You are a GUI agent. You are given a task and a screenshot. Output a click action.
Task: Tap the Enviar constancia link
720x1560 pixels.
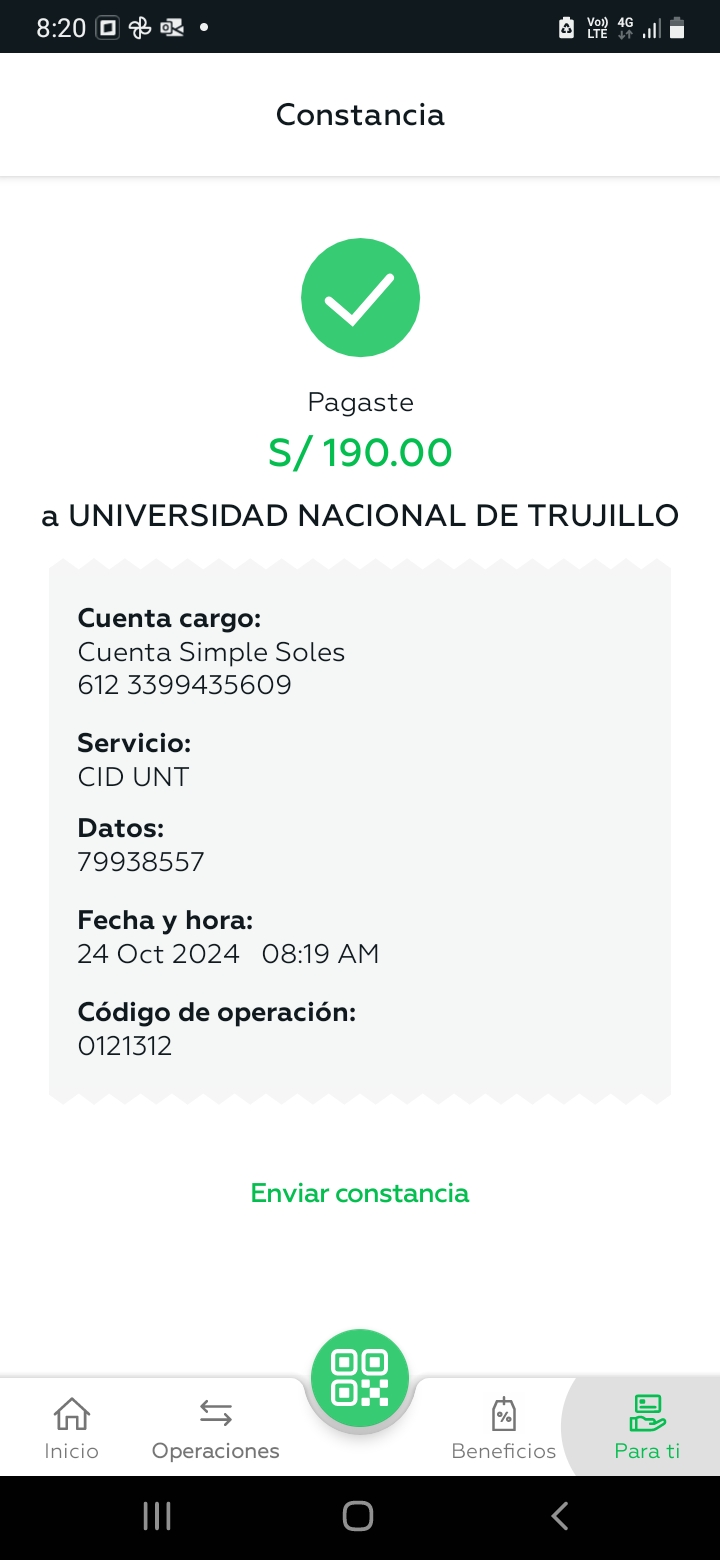pyautogui.click(x=360, y=1193)
